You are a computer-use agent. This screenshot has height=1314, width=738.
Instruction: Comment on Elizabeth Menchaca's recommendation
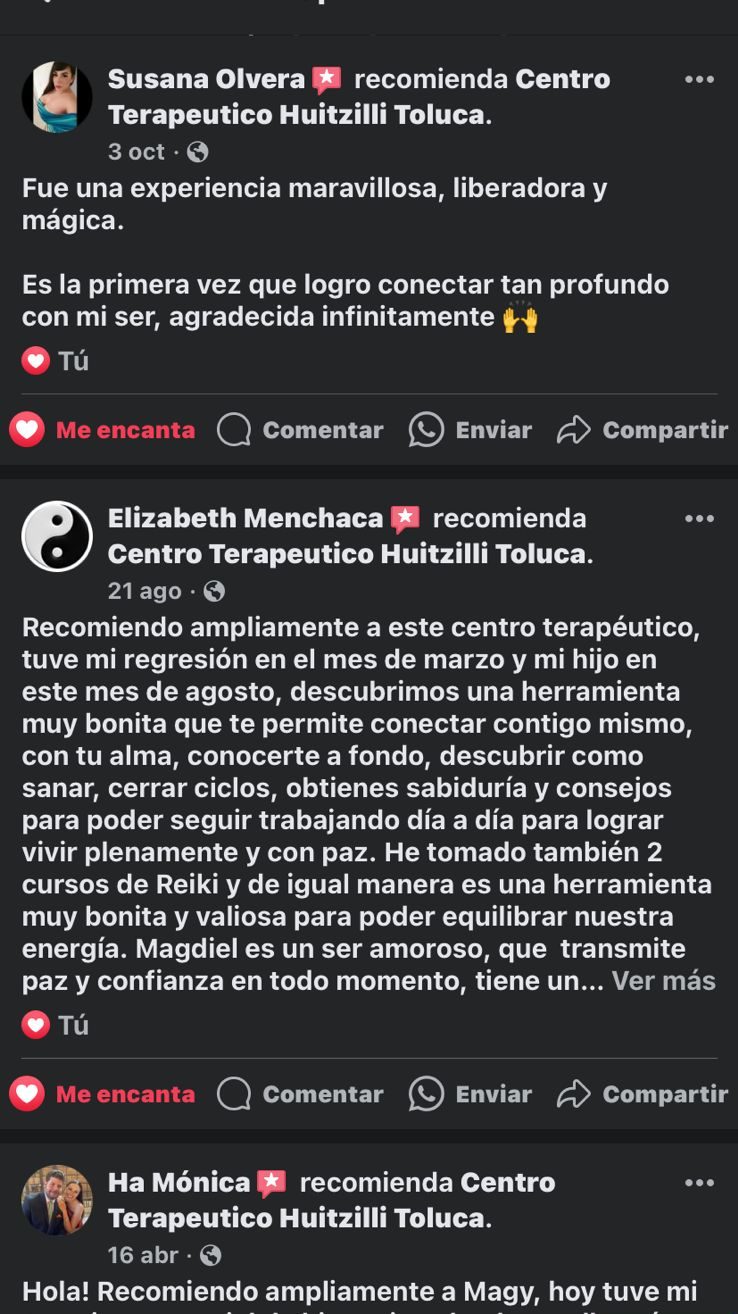pos(300,1094)
